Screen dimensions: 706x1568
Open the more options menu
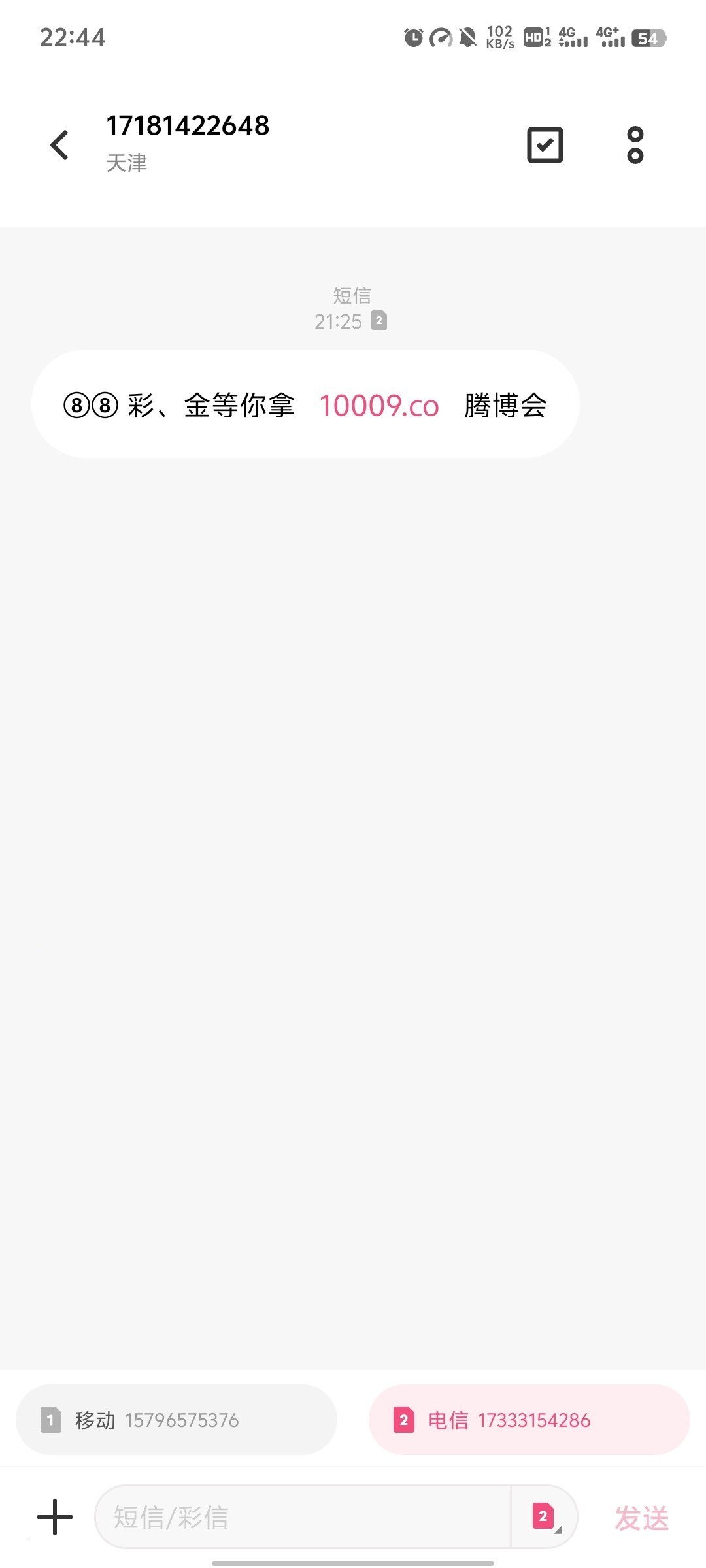[x=635, y=145]
